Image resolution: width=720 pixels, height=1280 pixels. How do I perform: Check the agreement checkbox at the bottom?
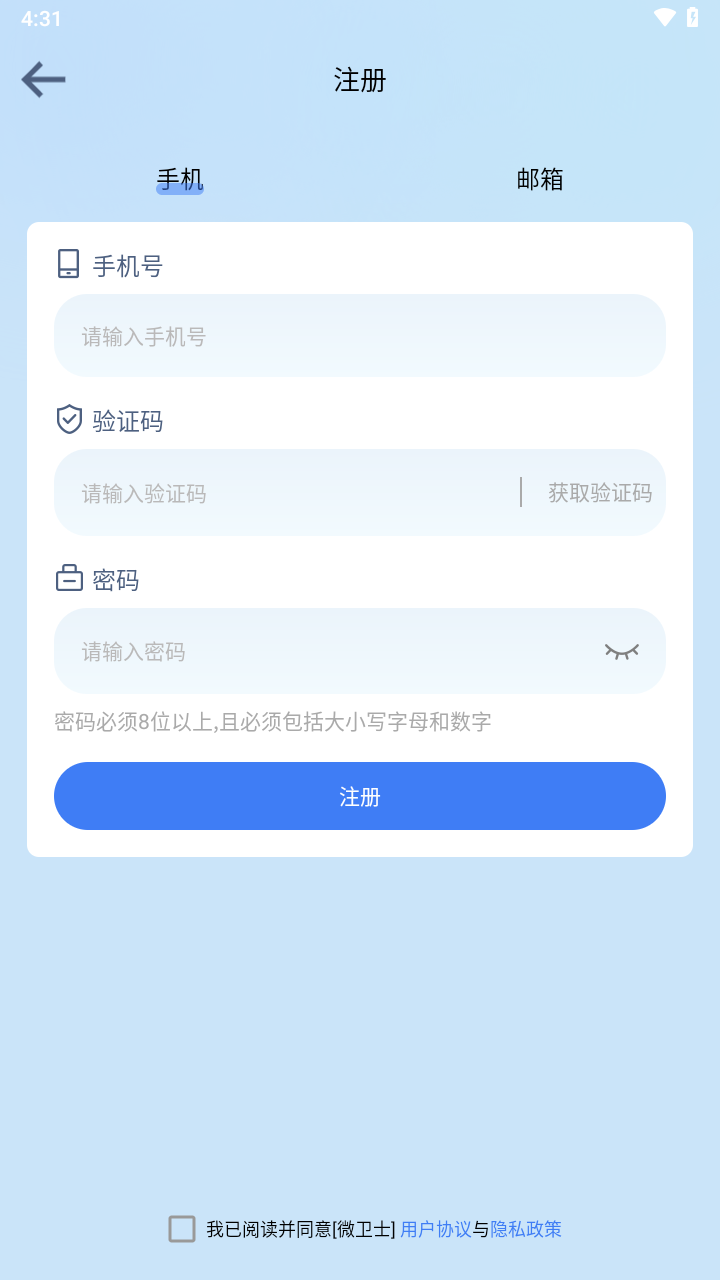coord(181,1228)
